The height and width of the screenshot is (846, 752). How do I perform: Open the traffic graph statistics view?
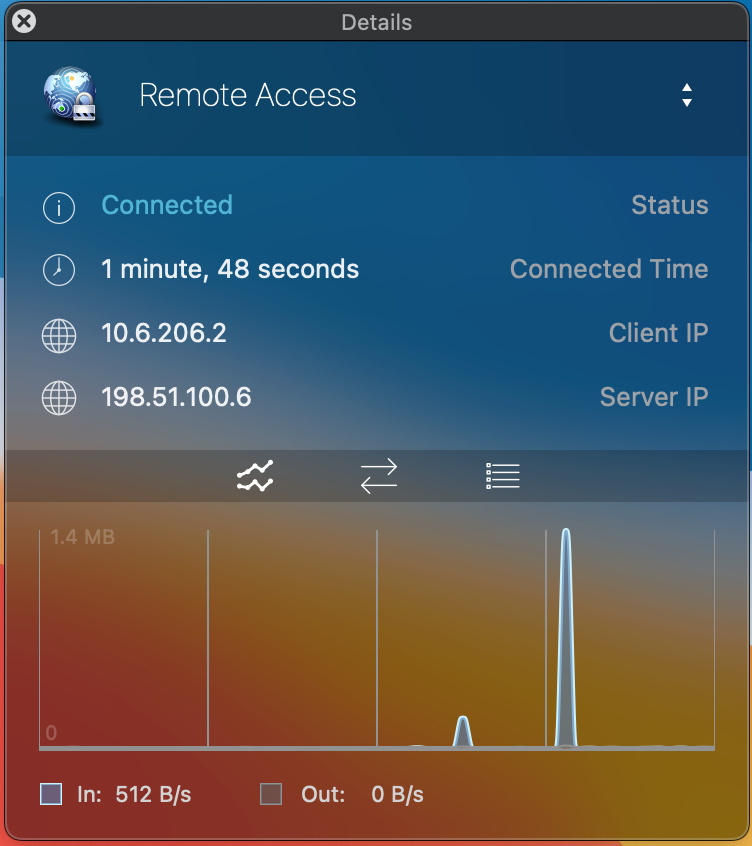tap(254, 476)
